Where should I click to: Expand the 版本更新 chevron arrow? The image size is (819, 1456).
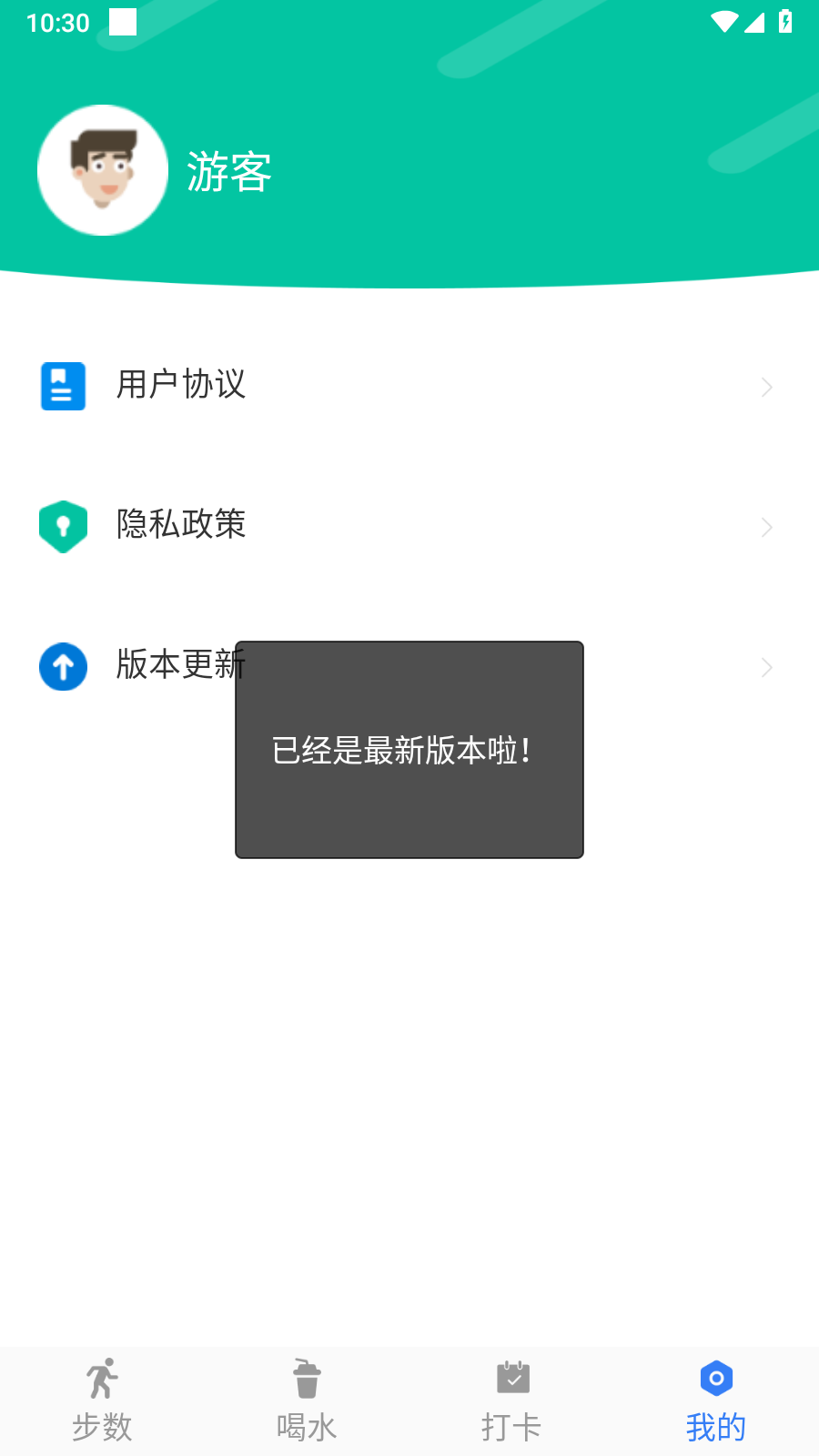[x=767, y=667]
